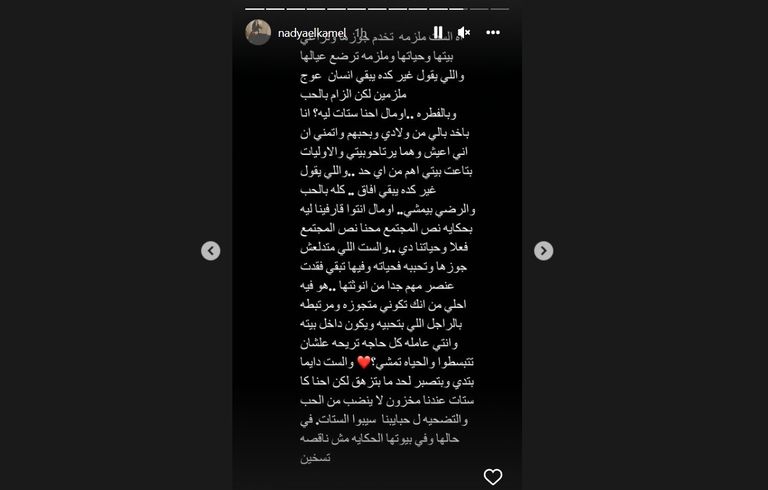Screen dimensions: 768x490
Task: Unmute the story sound
Action: 464,32
